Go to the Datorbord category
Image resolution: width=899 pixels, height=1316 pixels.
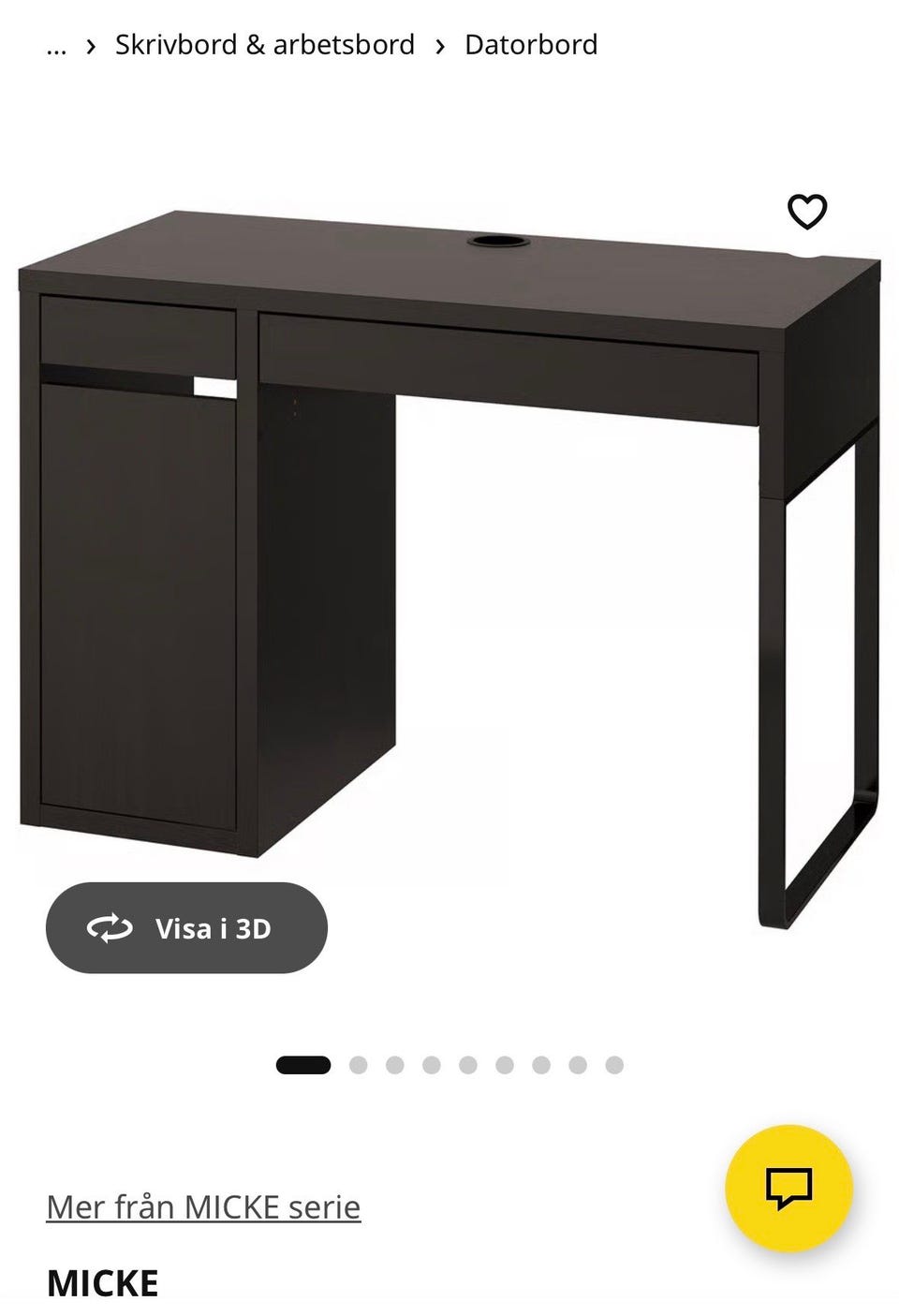pyautogui.click(x=531, y=45)
